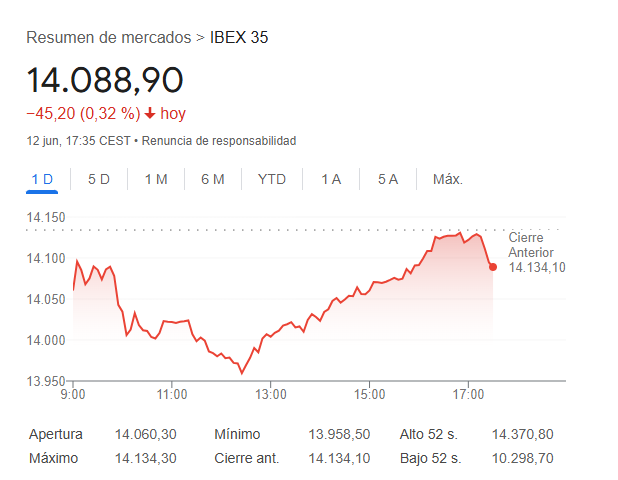Screen dimensions: 618x480
Task: Select the 1 D time range tab
Action: click(x=42, y=179)
